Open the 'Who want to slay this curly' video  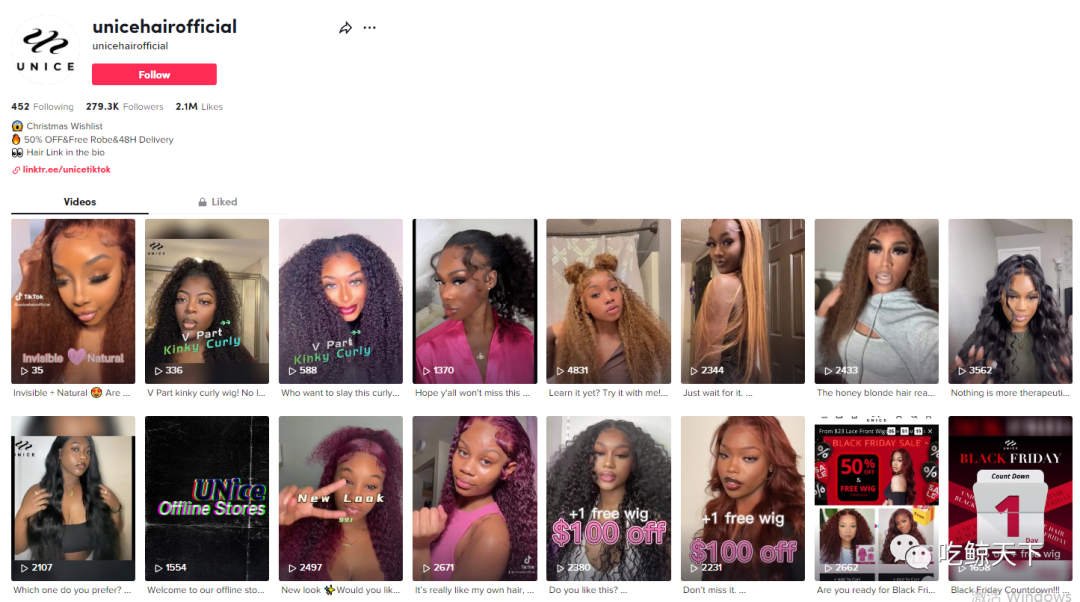pos(341,301)
